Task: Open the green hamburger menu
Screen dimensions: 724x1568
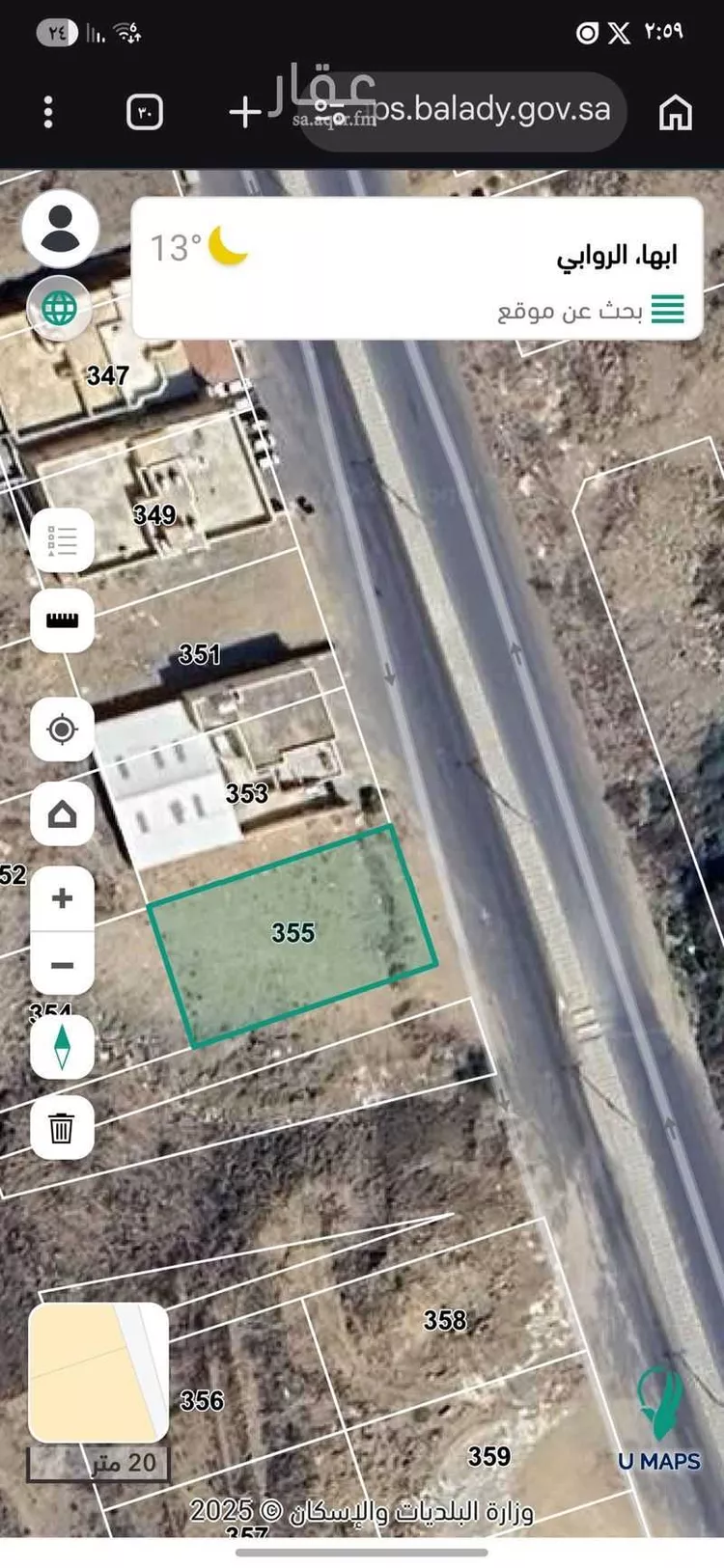Action: pos(667,311)
